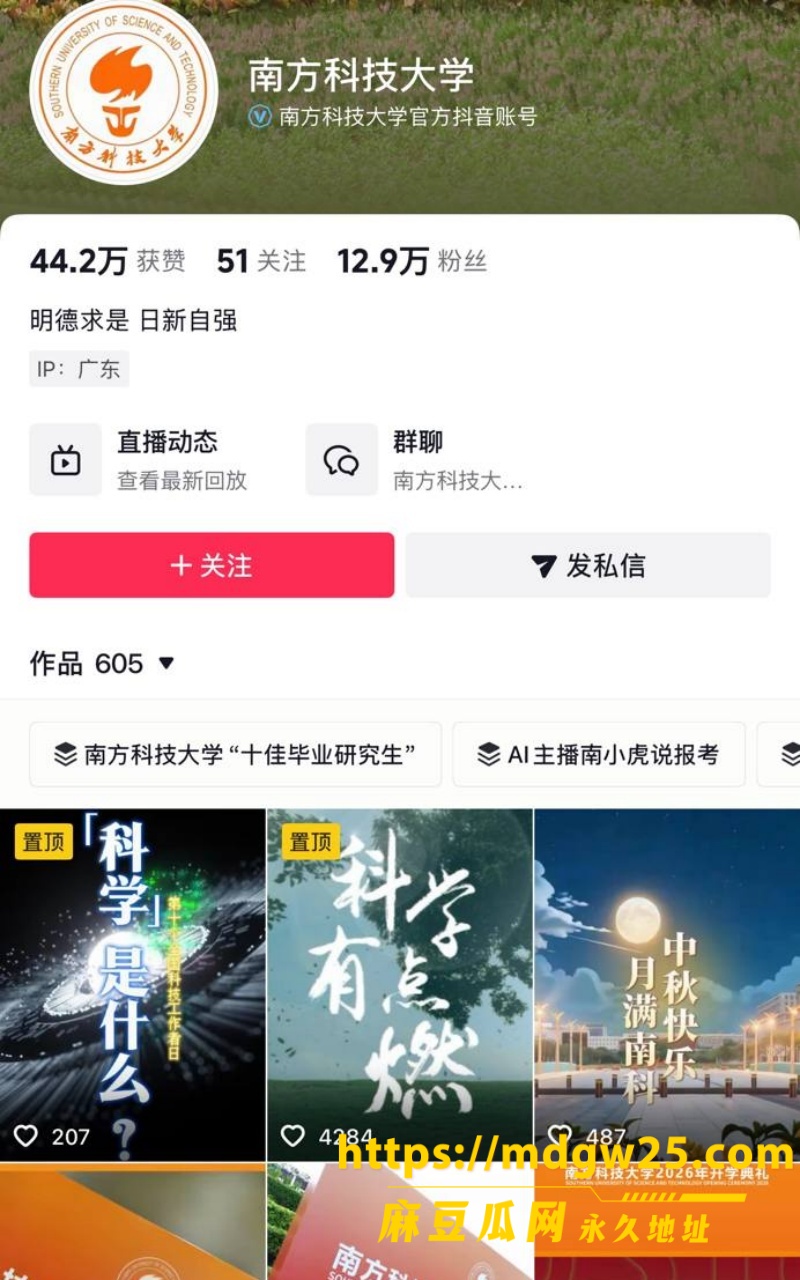Open the 12.9万 粉丝 followers list
Viewport: 800px width, 1280px height.
[x=412, y=262]
